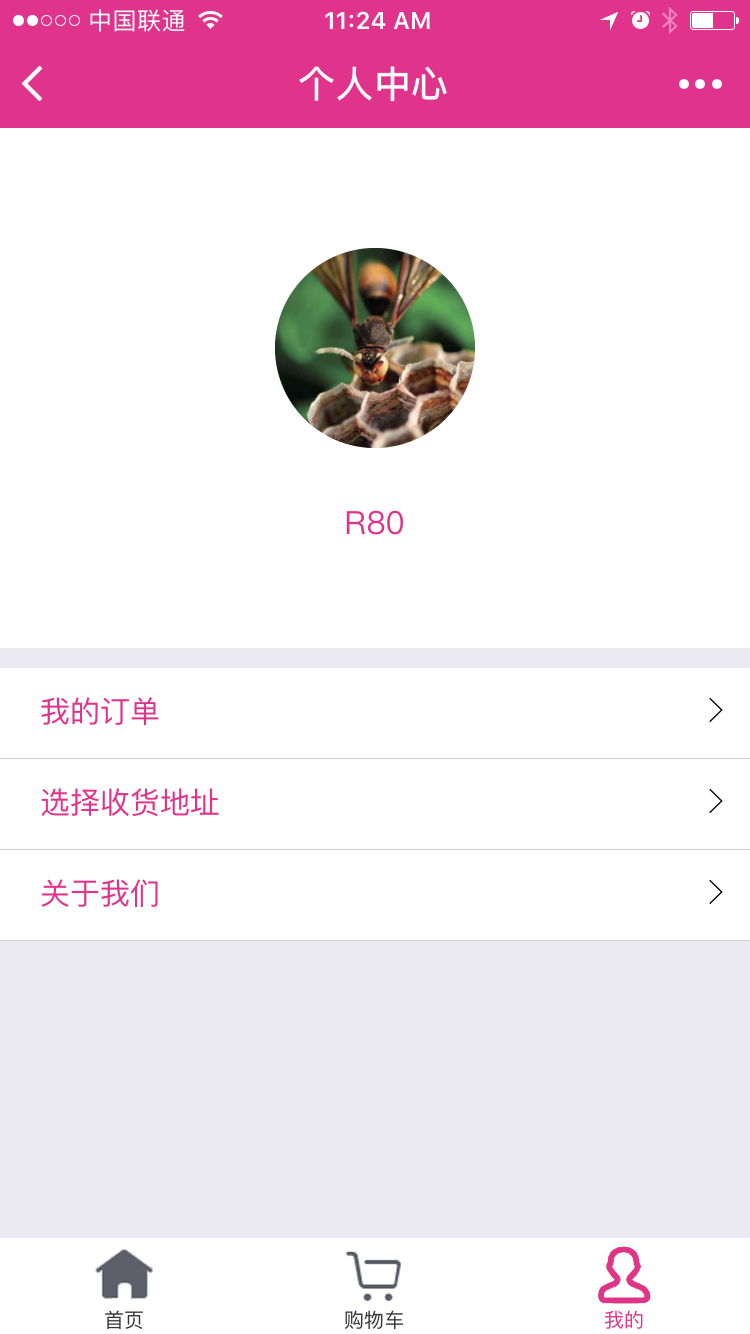Select 选择收货地址 row
Image resolution: width=750 pixels, height=1334 pixels.
375,803
